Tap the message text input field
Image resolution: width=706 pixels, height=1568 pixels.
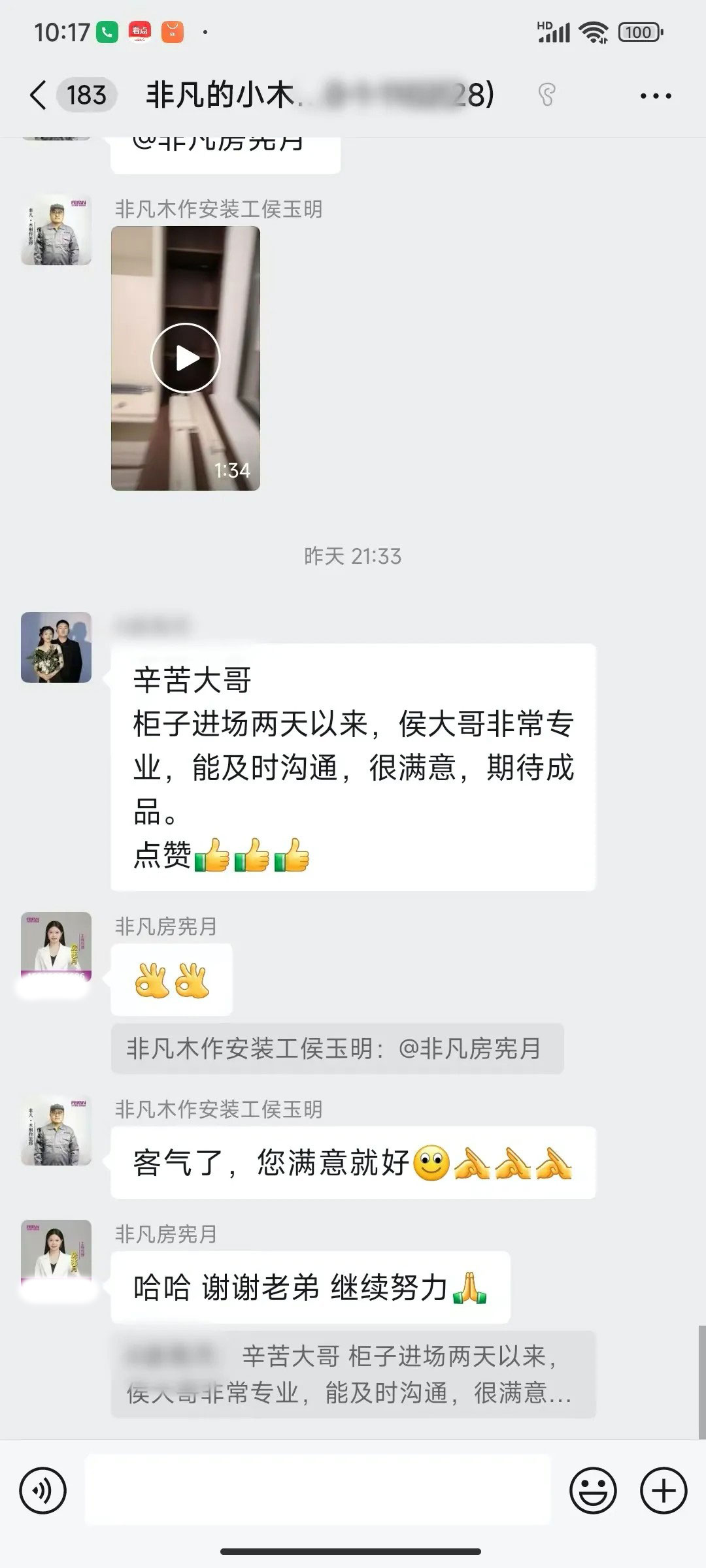(x=318, y=1491)
